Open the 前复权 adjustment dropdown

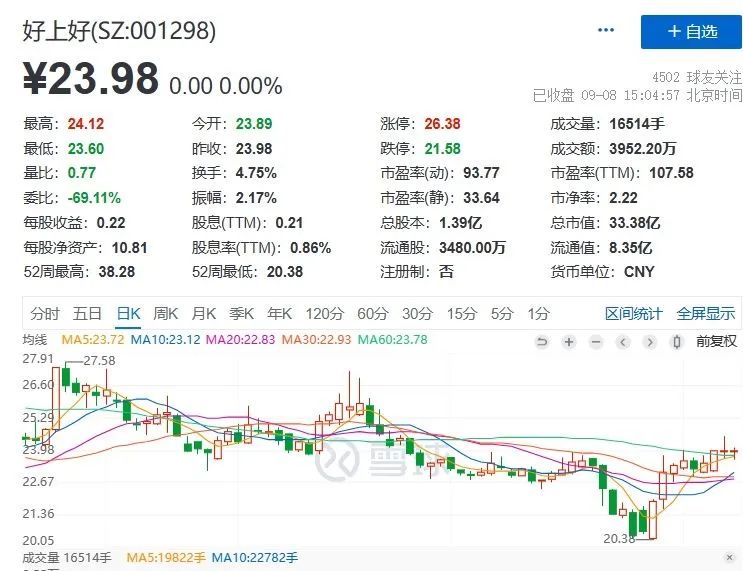click(717, 341)
